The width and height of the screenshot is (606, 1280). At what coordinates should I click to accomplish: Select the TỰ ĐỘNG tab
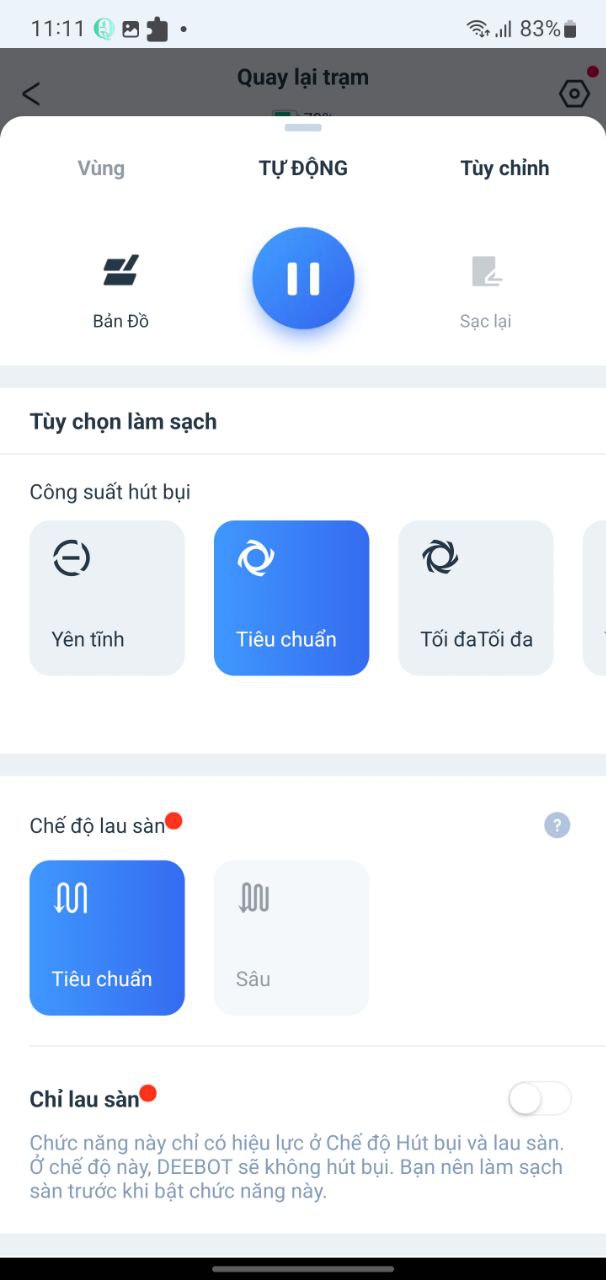tap(303, 168)
